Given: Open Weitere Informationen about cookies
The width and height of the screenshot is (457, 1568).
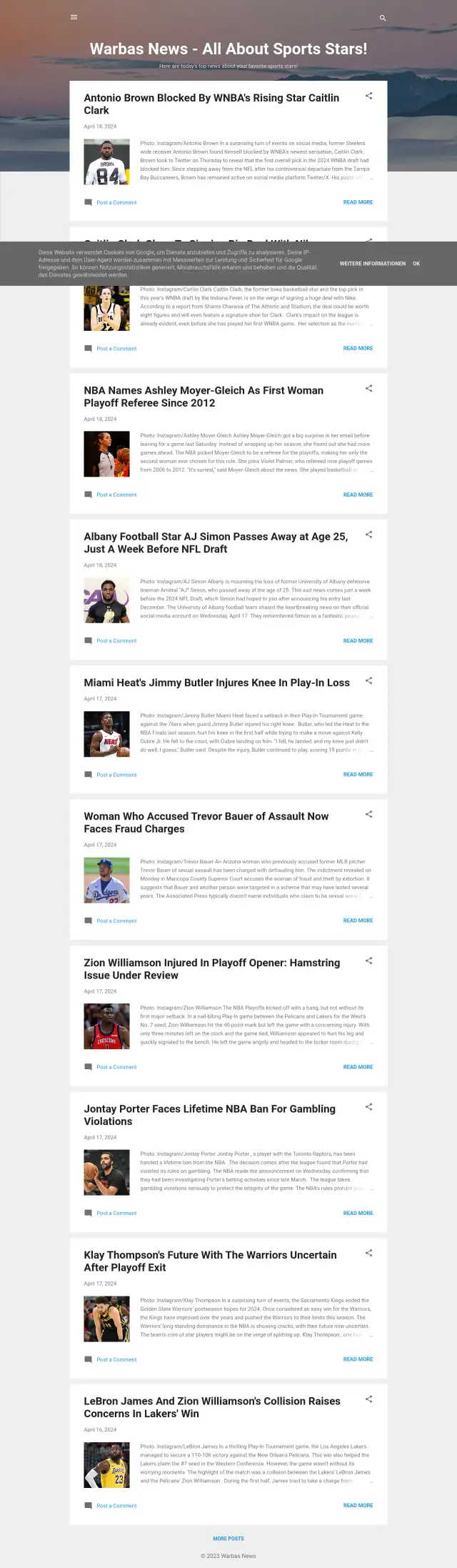Looking at the screenshot, I should coord(372,264).
